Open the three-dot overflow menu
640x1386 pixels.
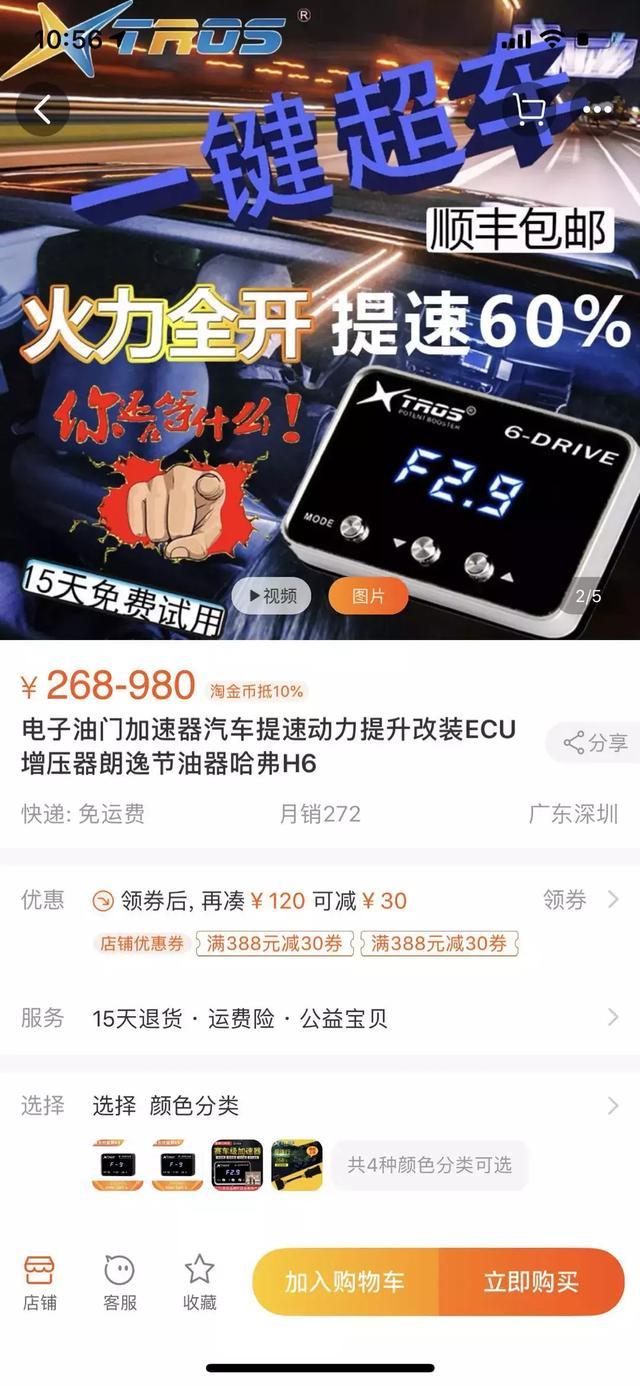[x=597, y=110]
